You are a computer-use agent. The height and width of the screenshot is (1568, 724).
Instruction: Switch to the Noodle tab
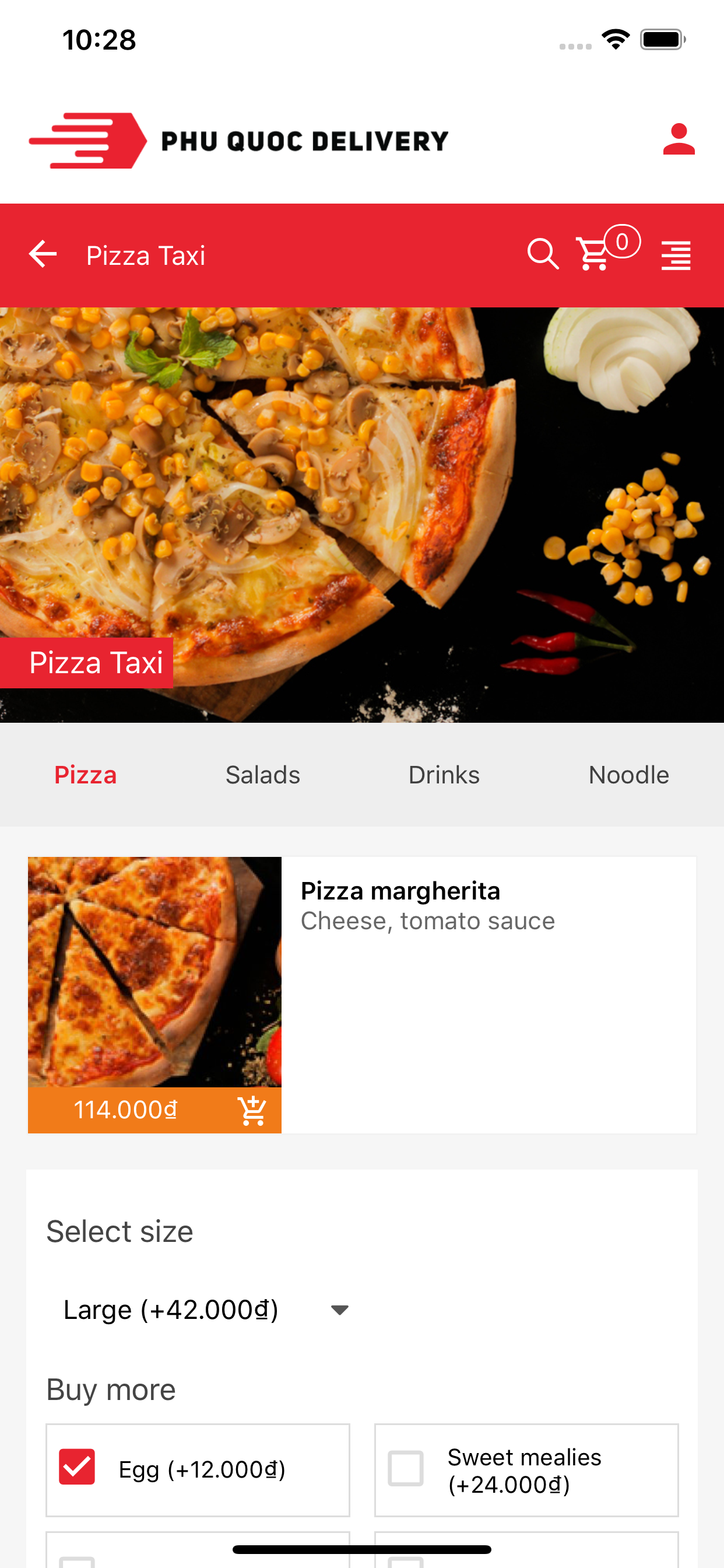[628, 775]
